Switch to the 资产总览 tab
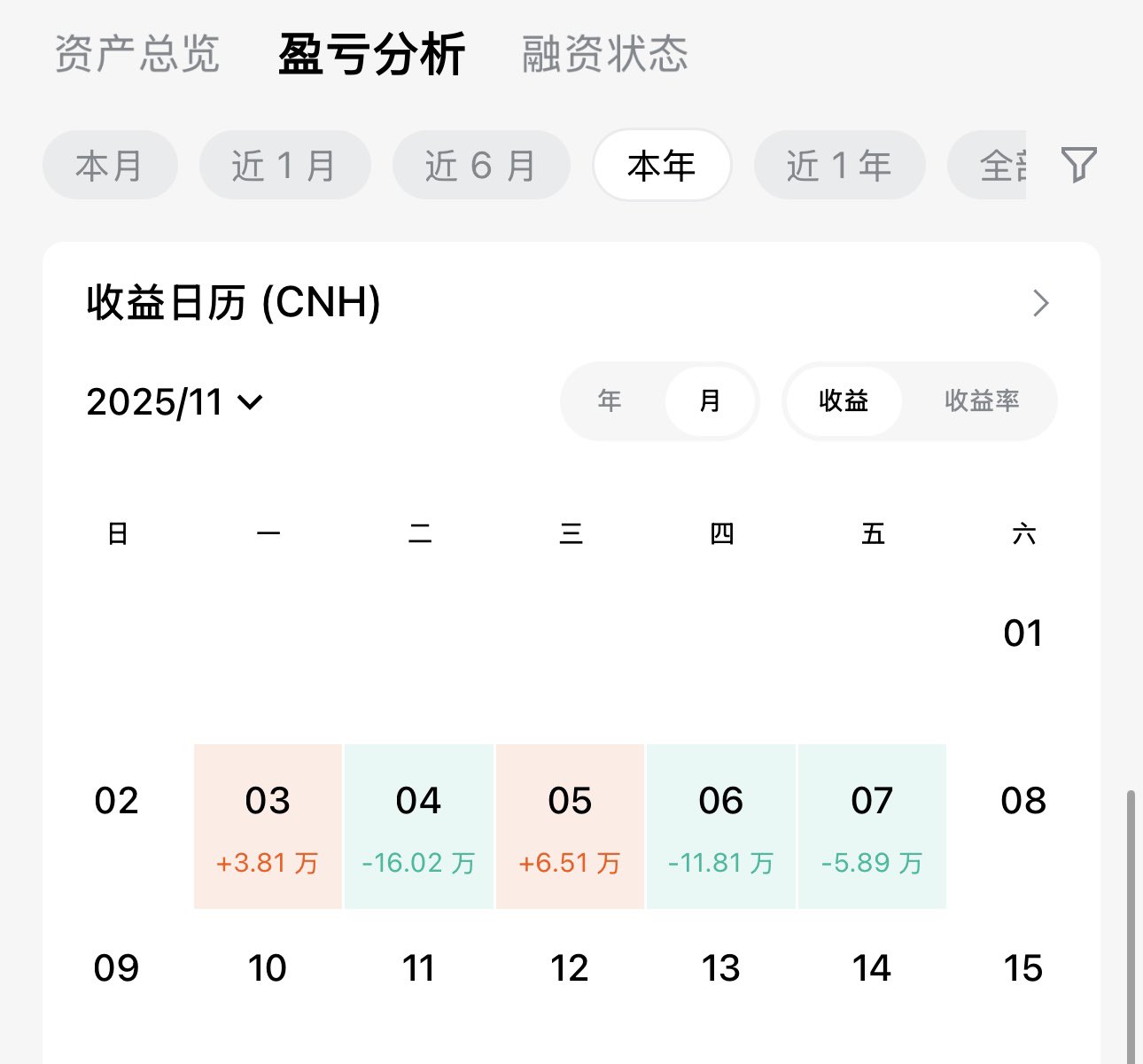Screen dimensions: 1143x1064 (136, 54)
